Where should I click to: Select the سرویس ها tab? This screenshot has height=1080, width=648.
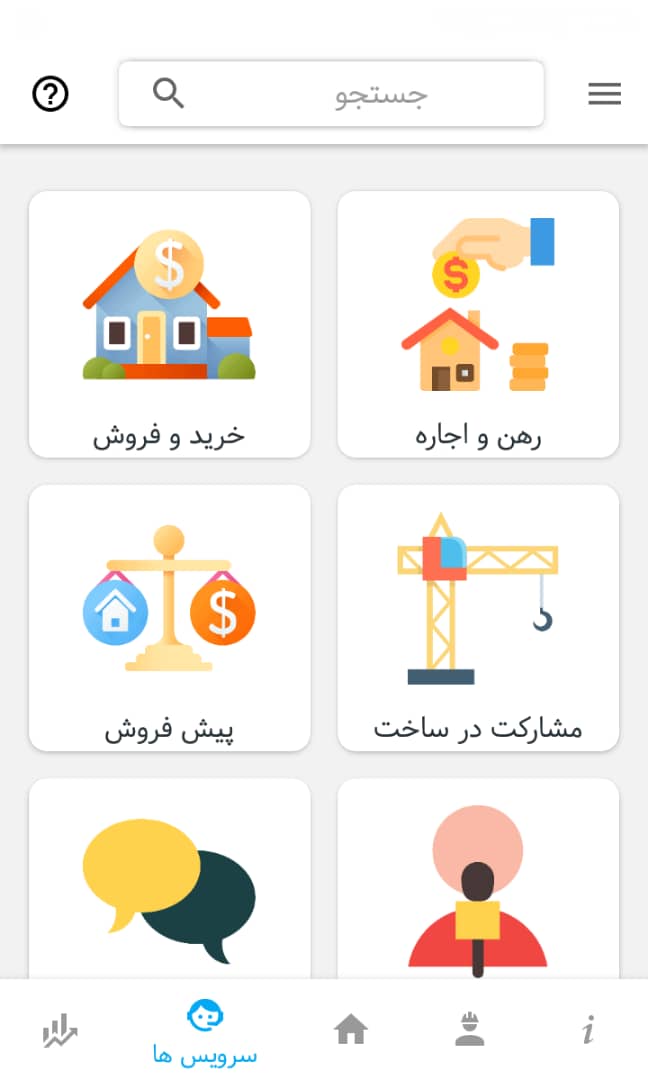click(205, 1031)
